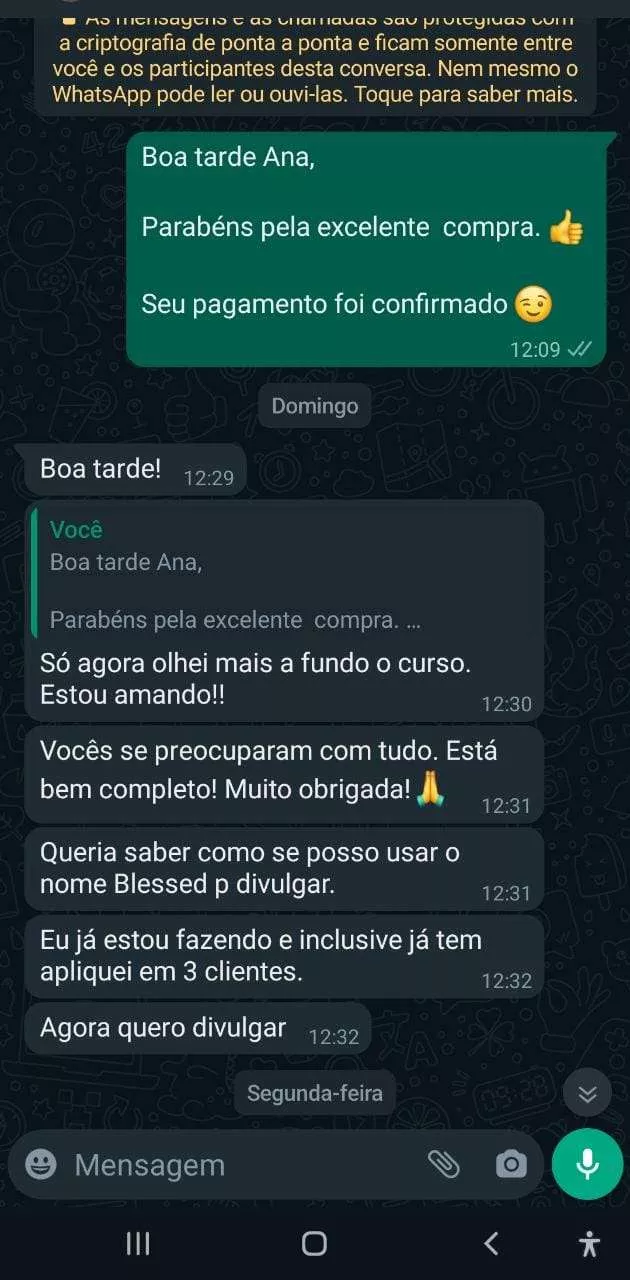Go to the system home screen
Viewport: 630px width, 1280px height.
tap(314, 1243)
